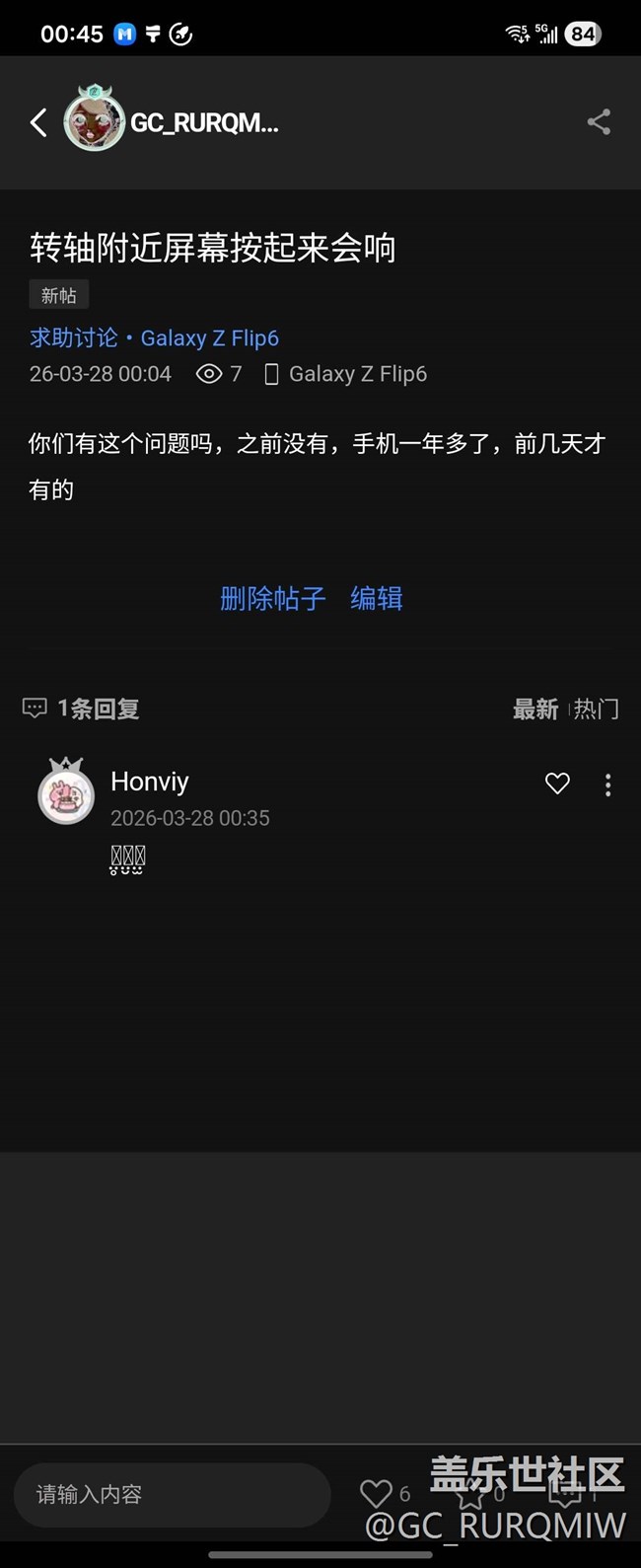The image size is (641, 1568).
Task: Sort replies by 最新
Action: (535, 709)
